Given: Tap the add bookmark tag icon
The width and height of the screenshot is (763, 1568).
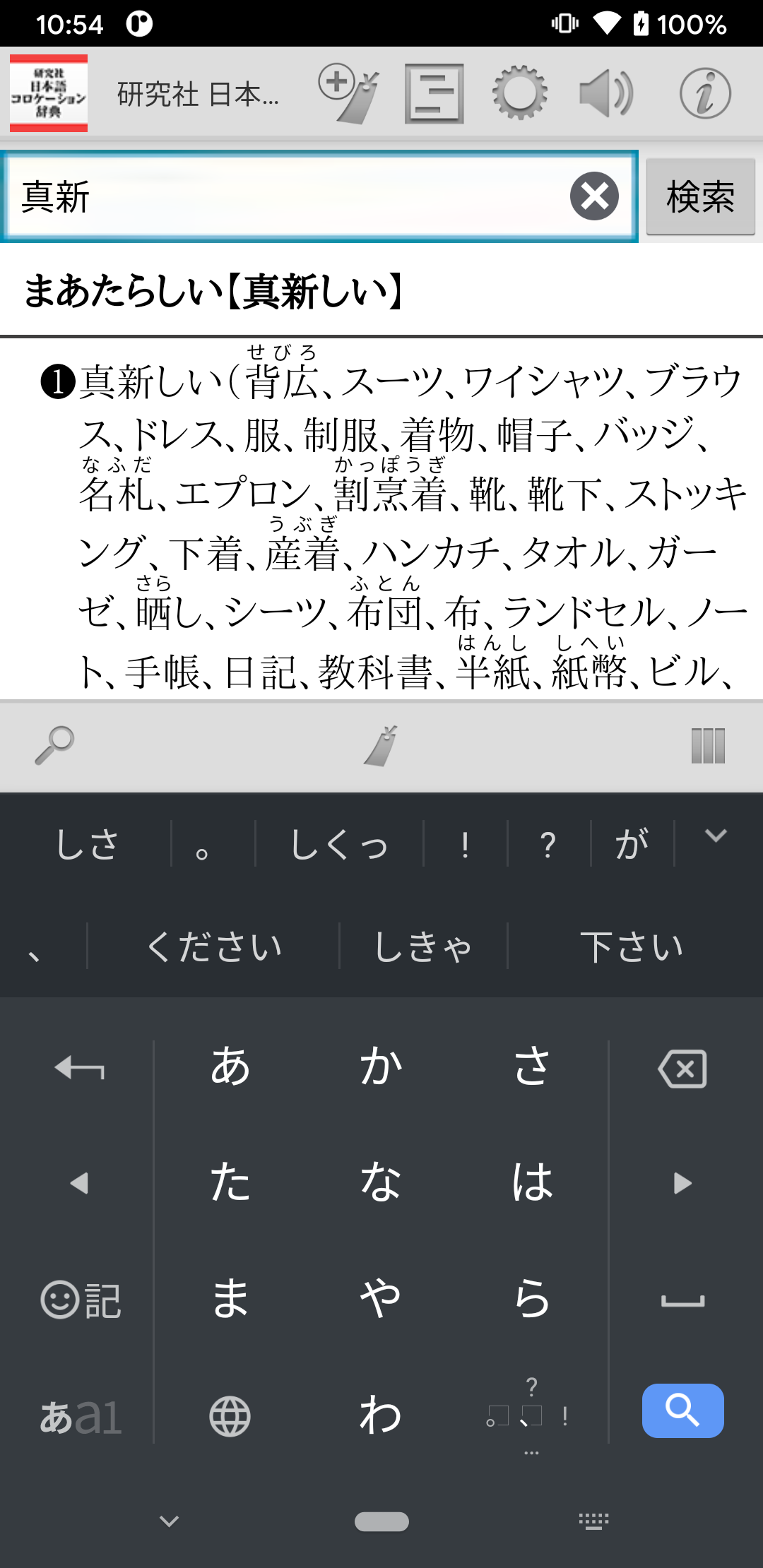Looking at the screenshot, I should tap(348, 93).
